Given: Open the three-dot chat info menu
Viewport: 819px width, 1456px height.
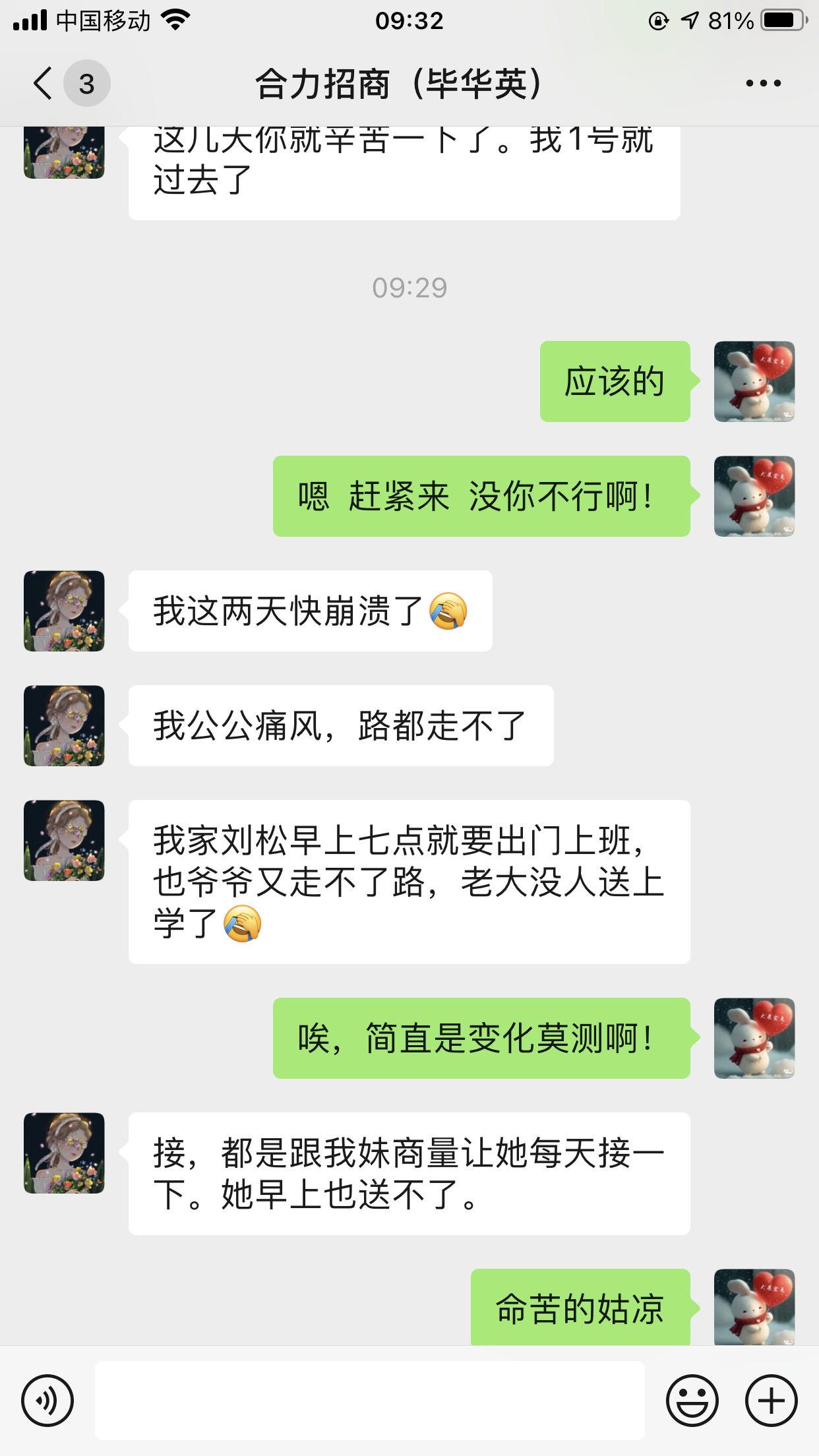Looking at the screenshot, I should (763, 84).
